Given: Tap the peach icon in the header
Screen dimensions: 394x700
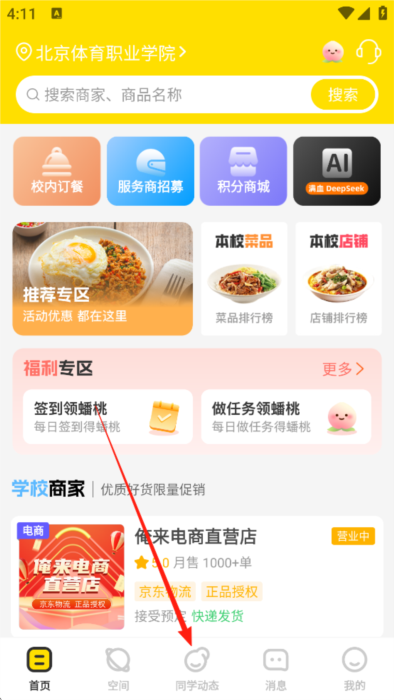Looking at the screenshot, I should (x=333, y=52).
